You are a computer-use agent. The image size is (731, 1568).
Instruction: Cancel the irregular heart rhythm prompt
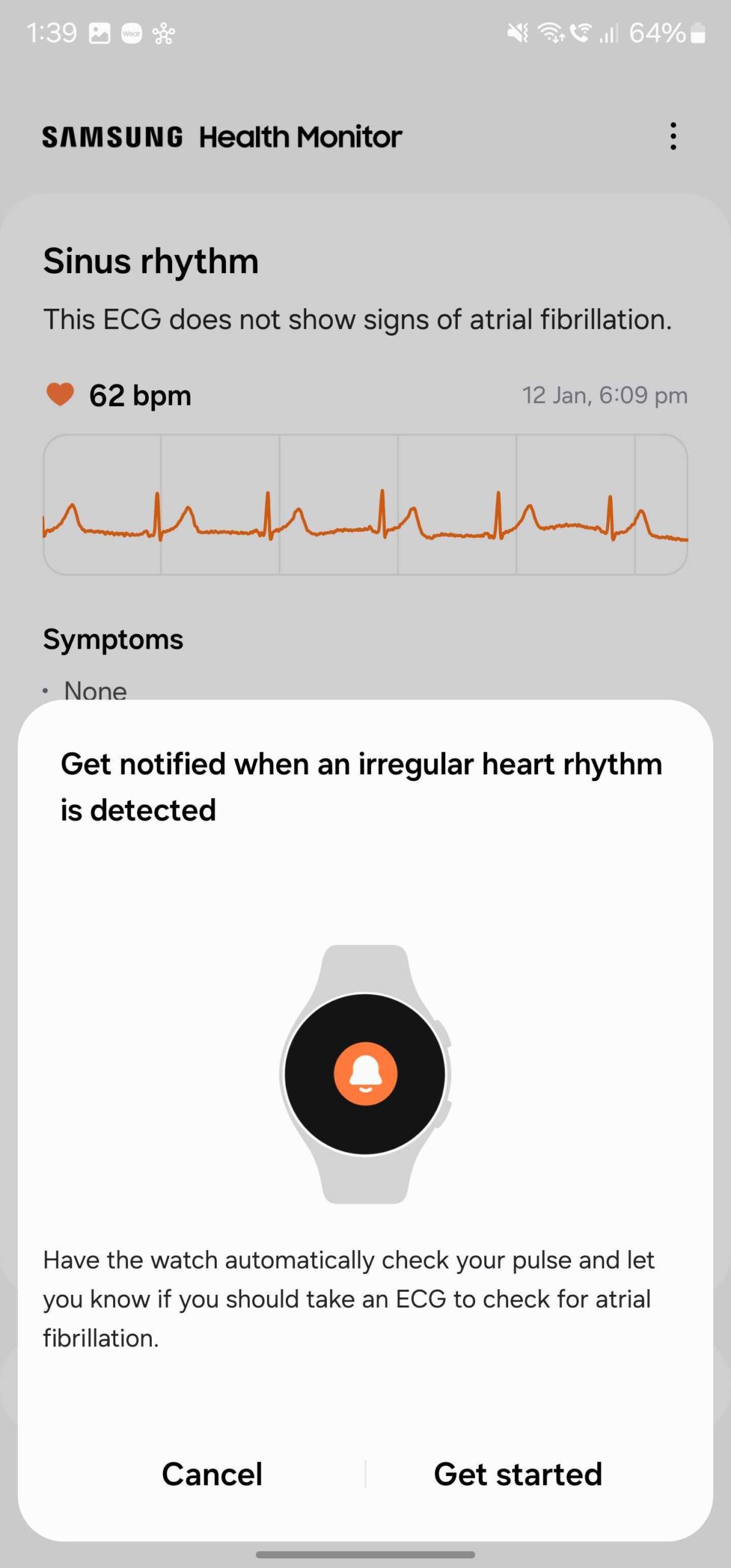[212, 1474]
